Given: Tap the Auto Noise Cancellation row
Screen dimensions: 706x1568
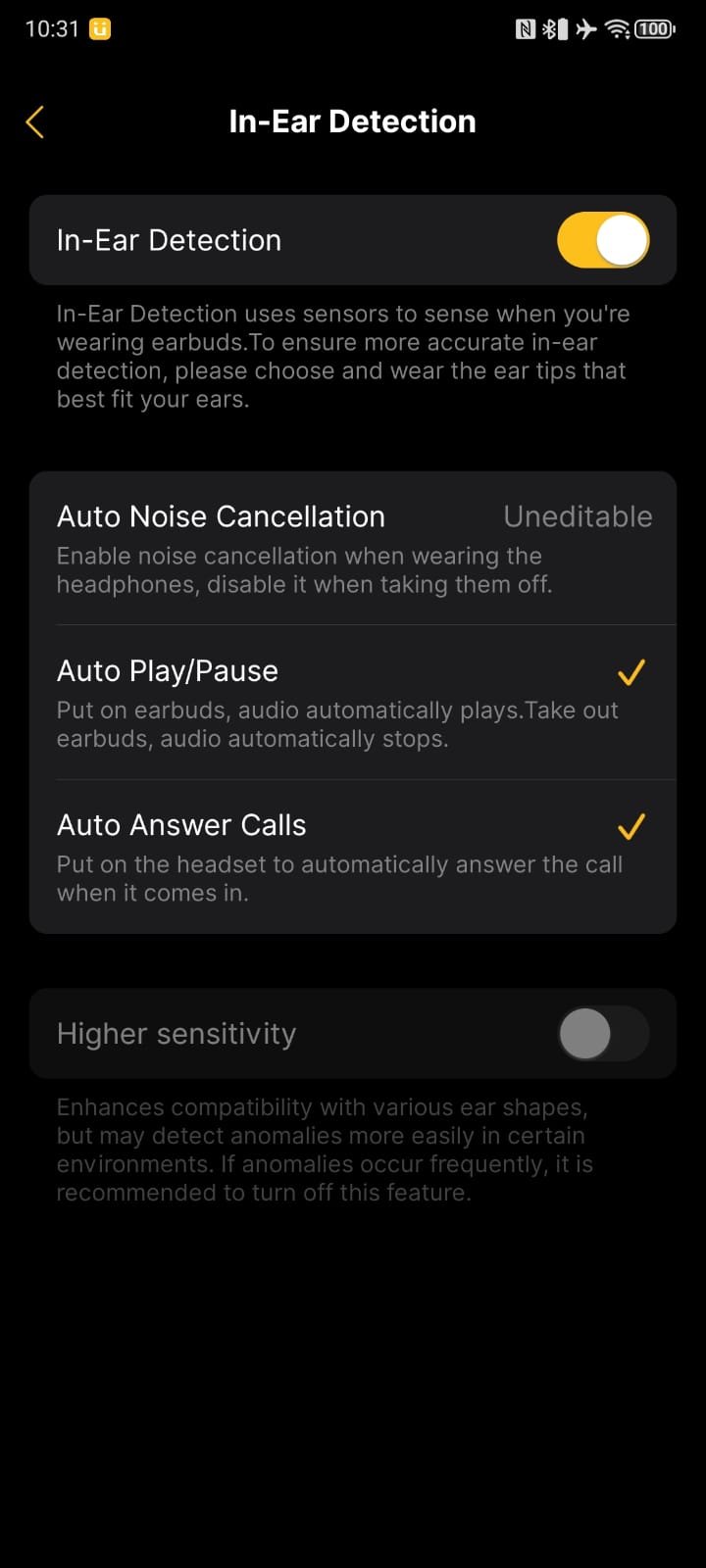Looking at the screenshot, I should (353, 549).
